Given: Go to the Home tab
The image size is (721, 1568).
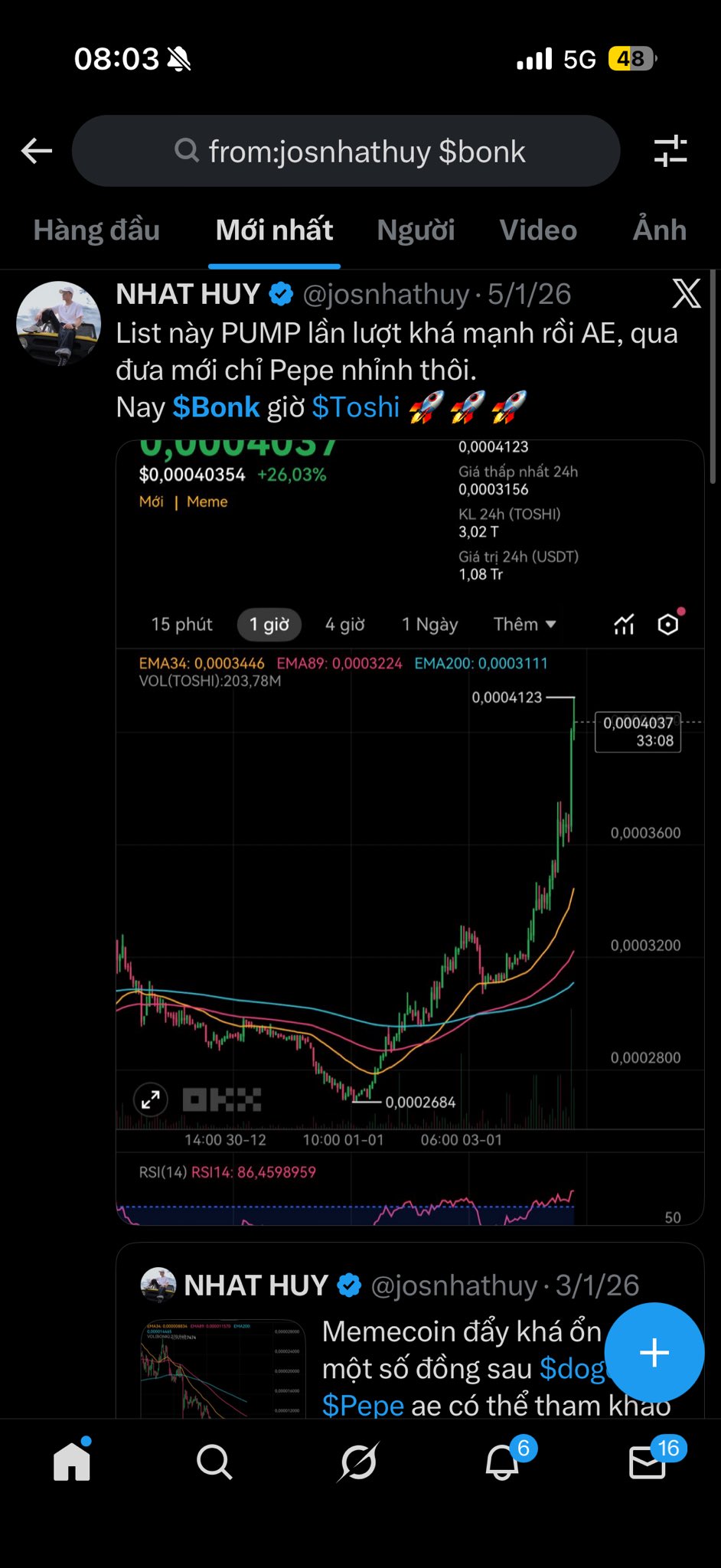Looking at the screenshot, I should tap(72, 1462).
